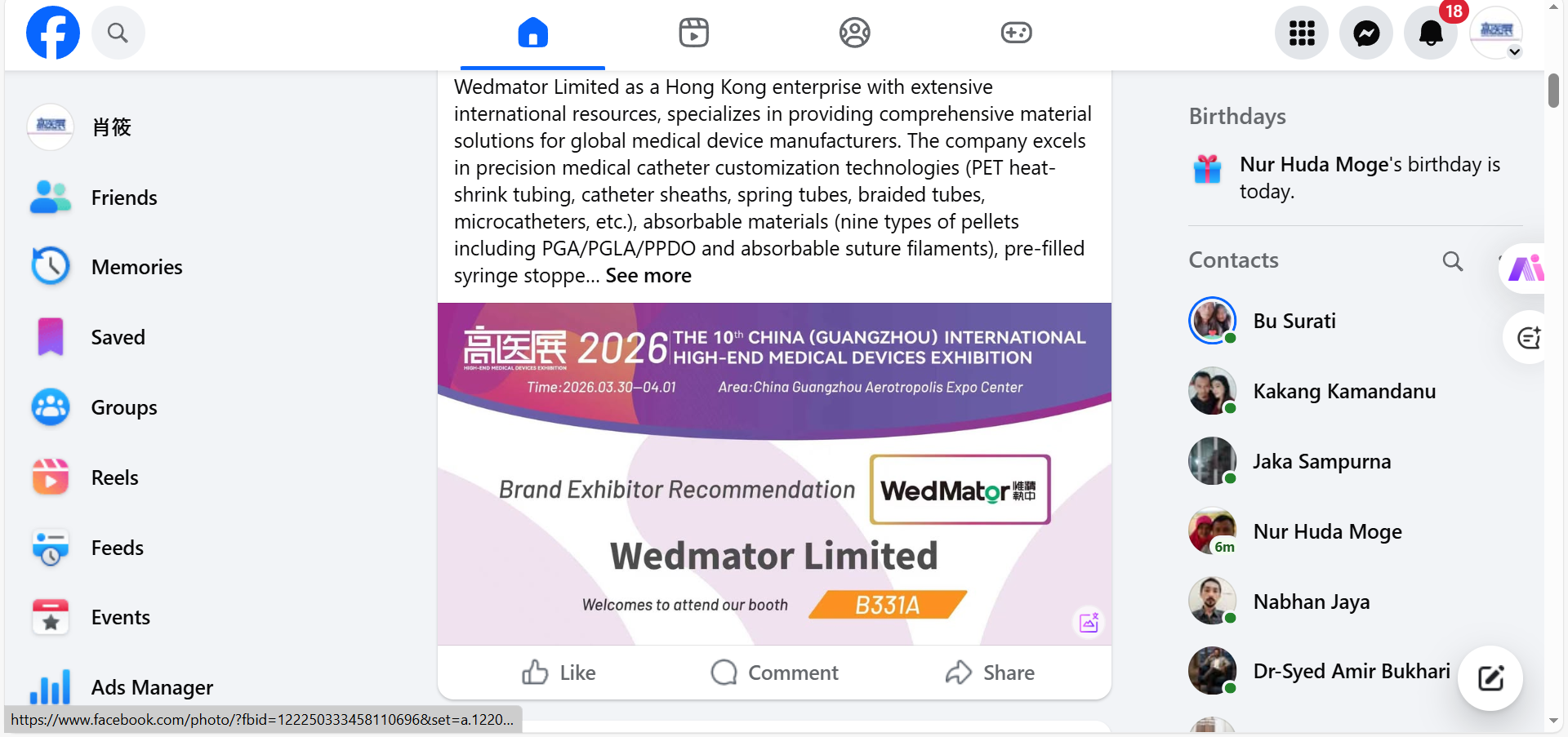Switch to the video tab

[x=693, y=33]
